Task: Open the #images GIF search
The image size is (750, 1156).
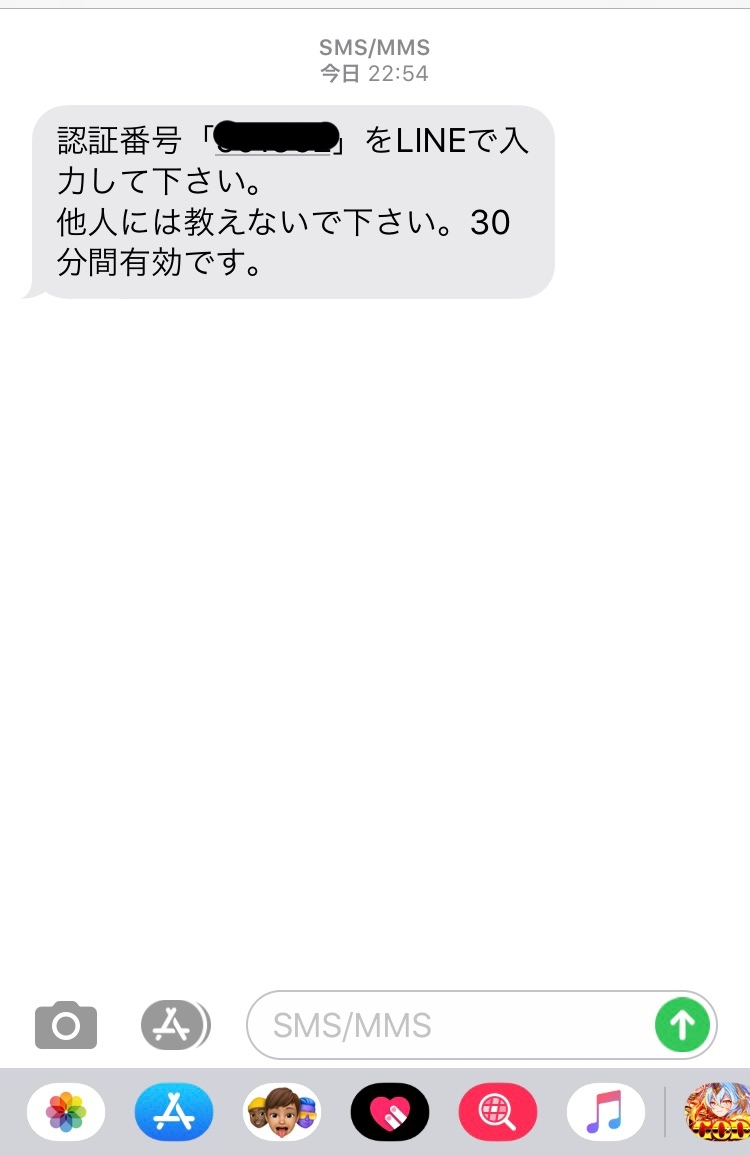Action: pos(498,1111)
